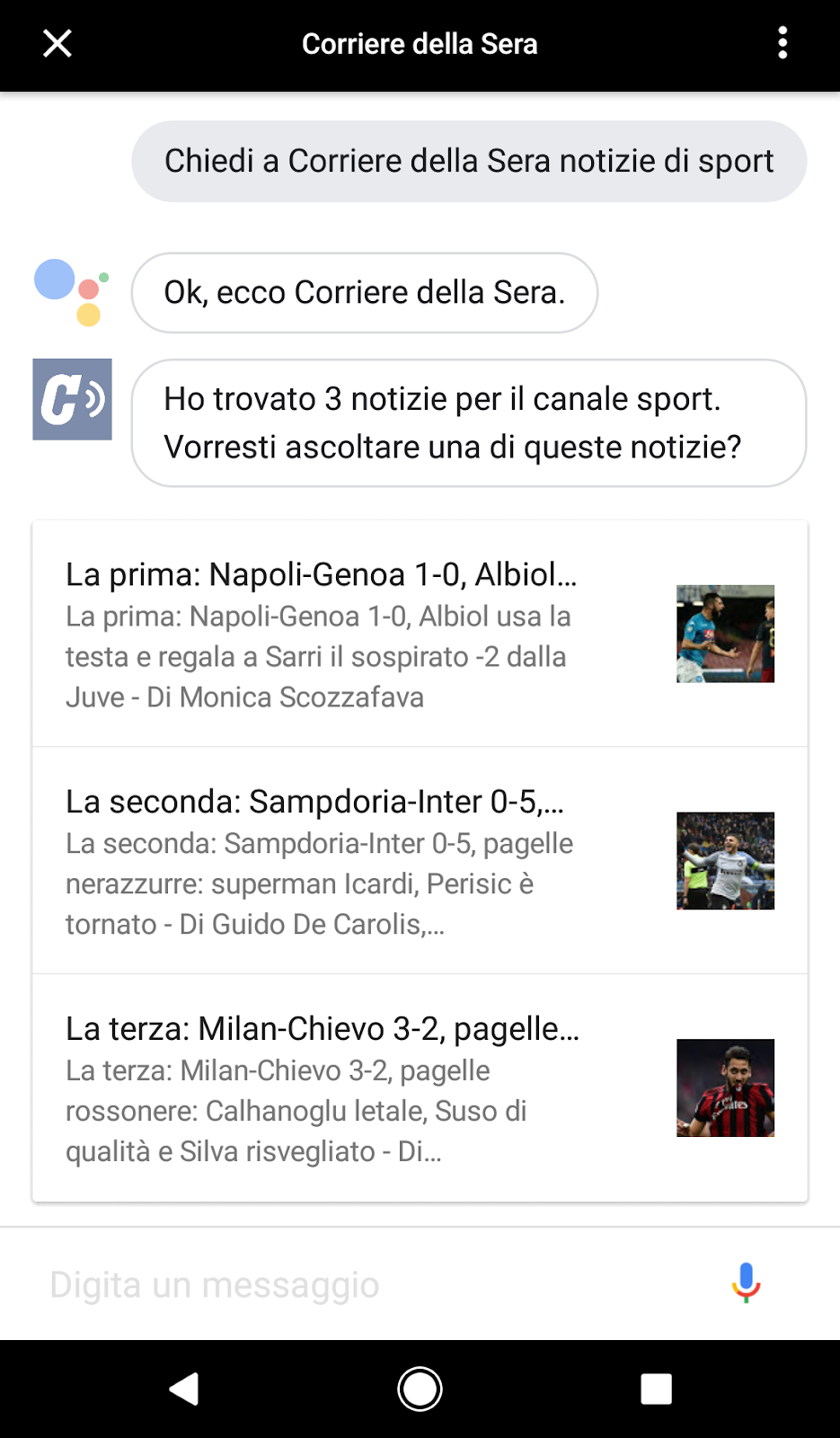Image resolution: width=840 pixels, height=1438 pixels.
Task: Go back using the system back button
Action: 184,1389
